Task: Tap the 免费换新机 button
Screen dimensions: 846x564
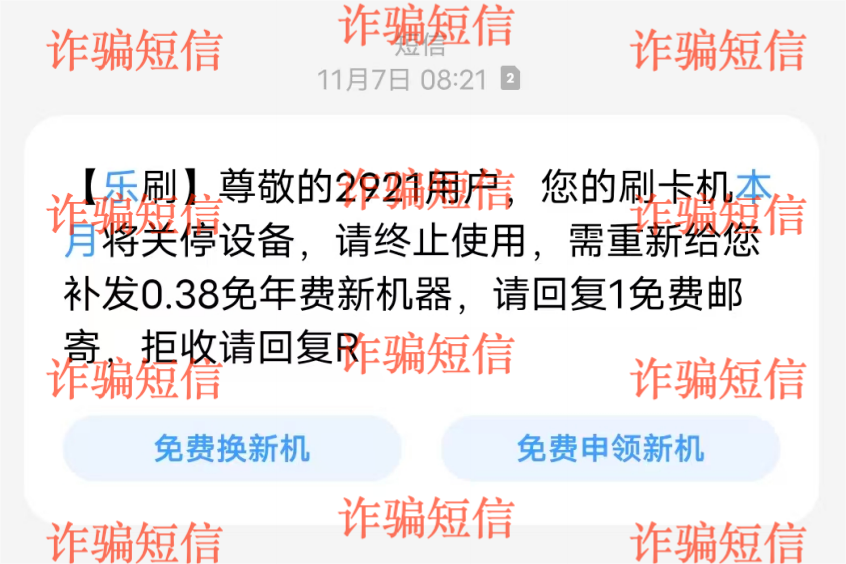Action: [x=232, y=449]
